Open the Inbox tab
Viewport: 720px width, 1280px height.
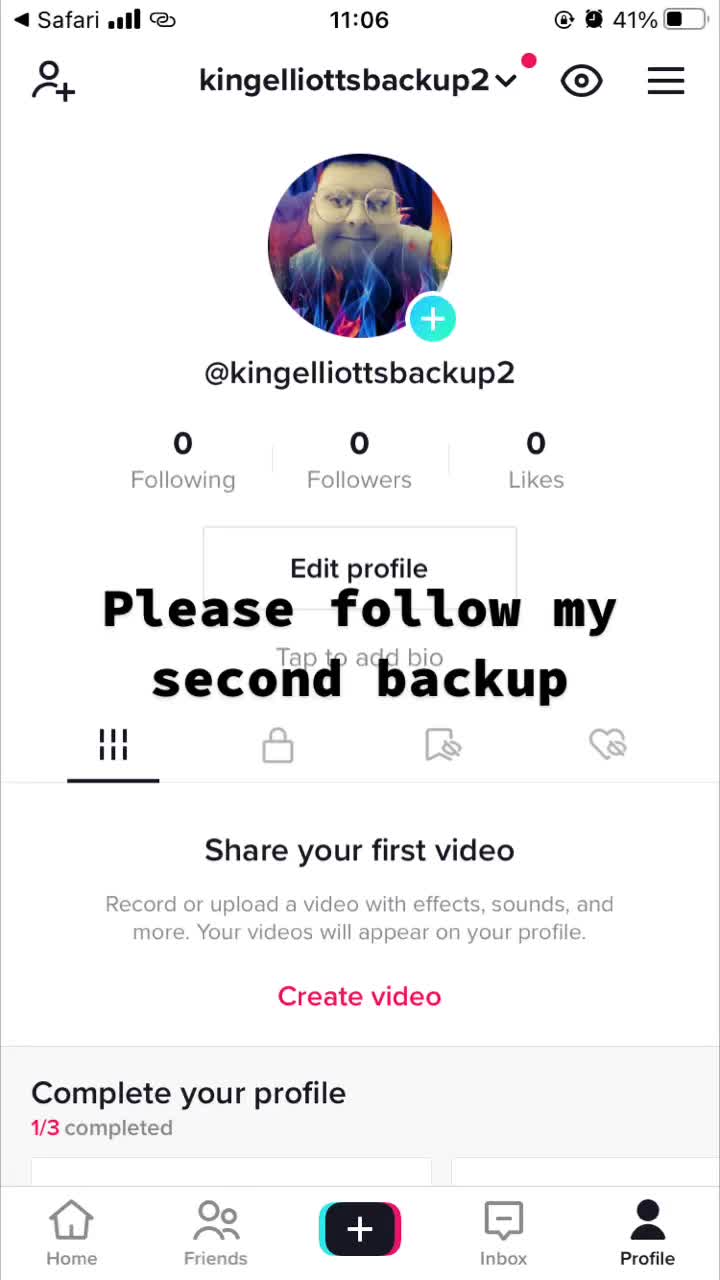pos(503,1233)
